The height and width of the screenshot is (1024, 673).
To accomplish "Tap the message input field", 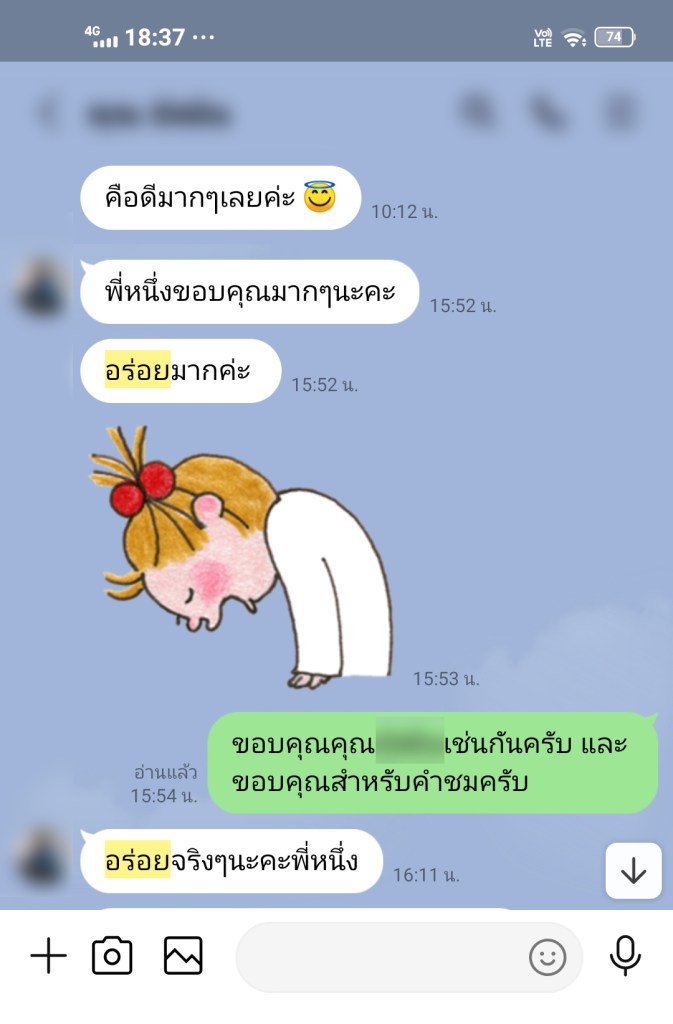I will pyautogui.click(x=380, y=958).
